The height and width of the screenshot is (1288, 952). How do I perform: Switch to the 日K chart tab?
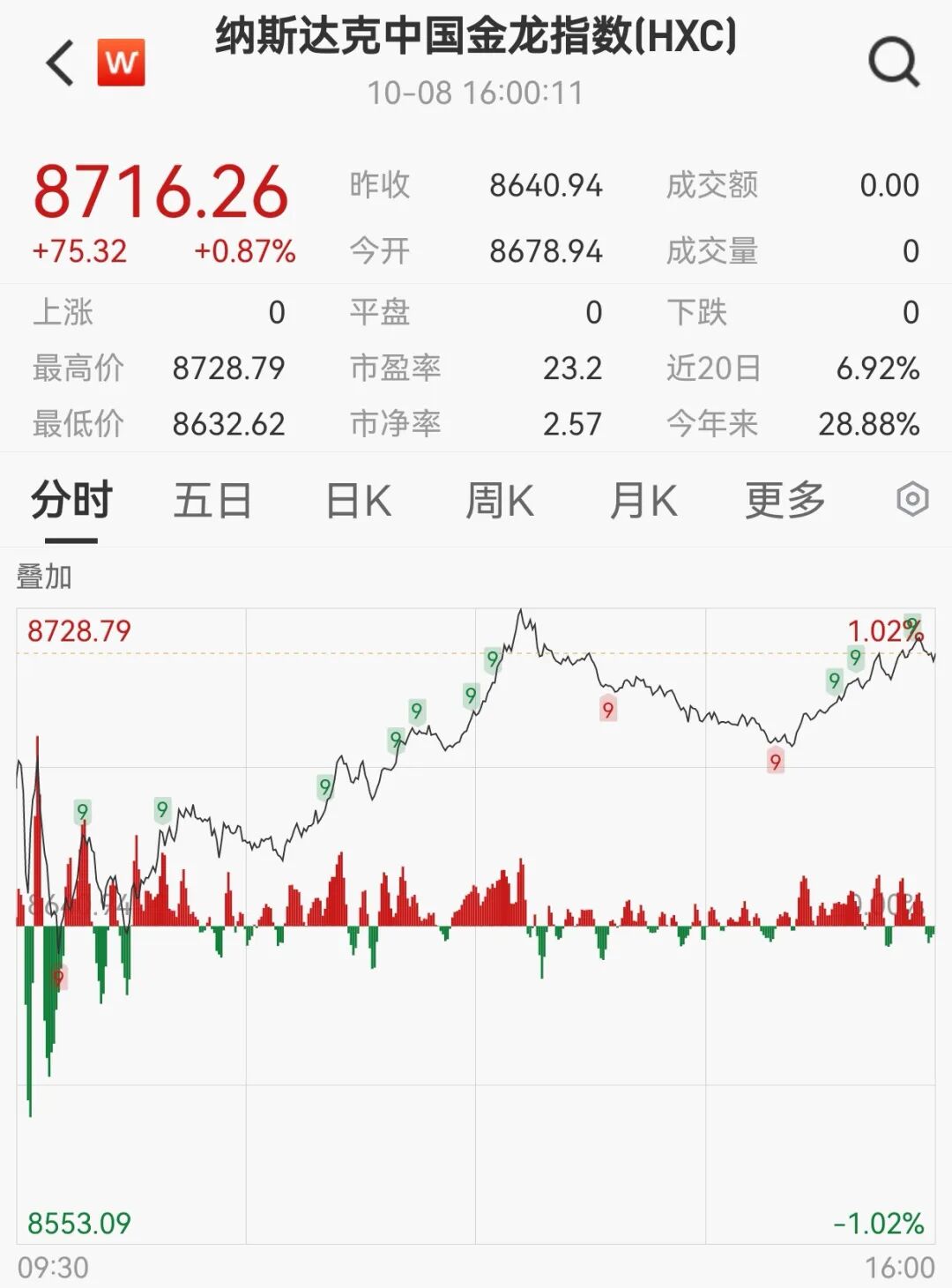click(358, 501)
